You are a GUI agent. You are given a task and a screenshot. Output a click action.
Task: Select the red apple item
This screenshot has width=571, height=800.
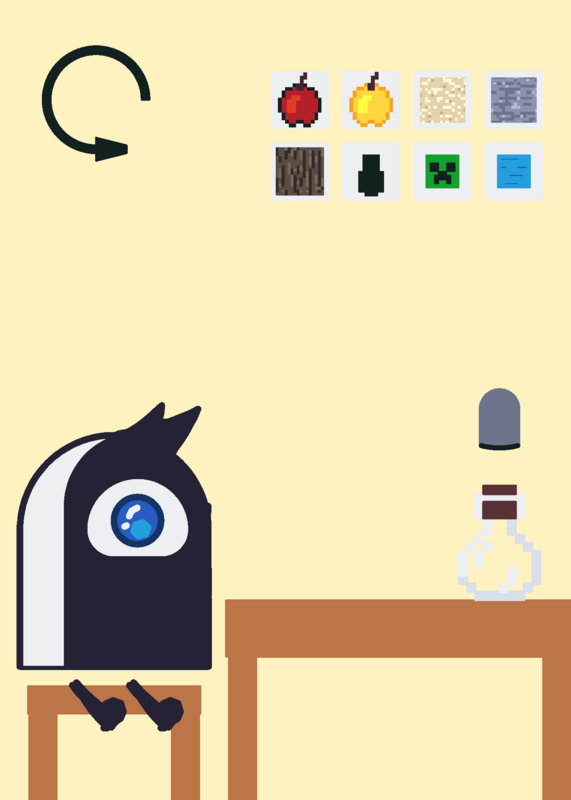(x=300, y=99)
